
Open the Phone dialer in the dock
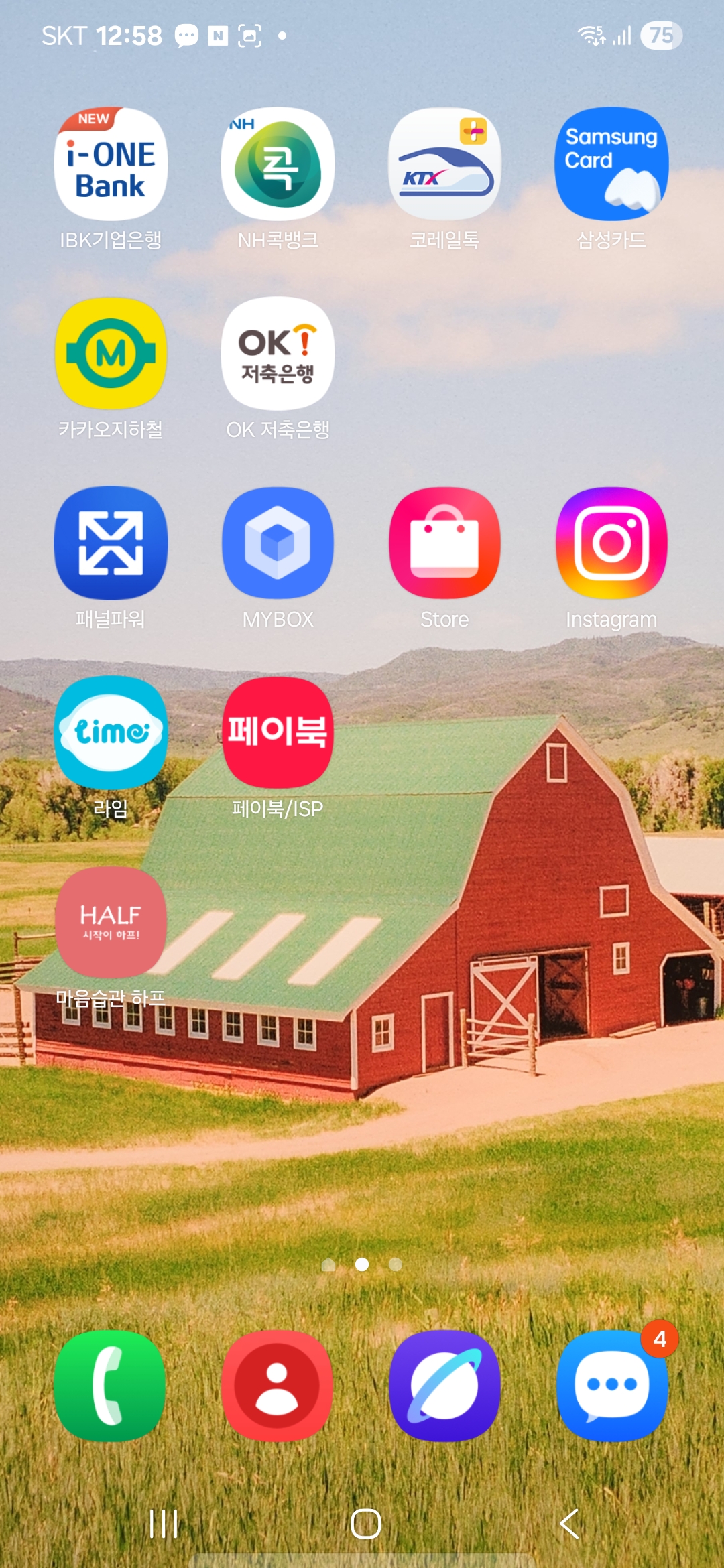(111, 1386)
